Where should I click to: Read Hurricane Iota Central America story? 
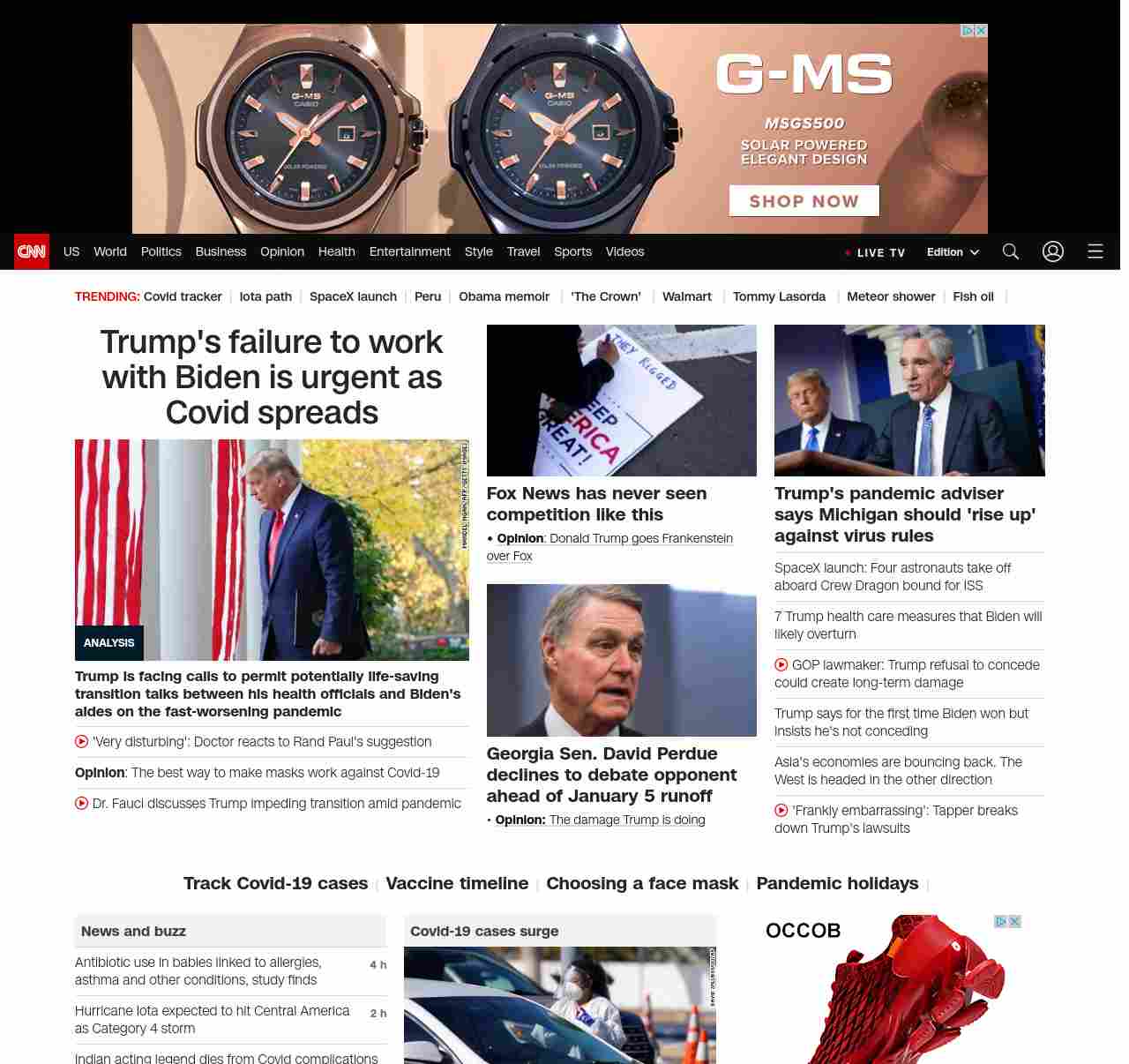click(212, 1020)
